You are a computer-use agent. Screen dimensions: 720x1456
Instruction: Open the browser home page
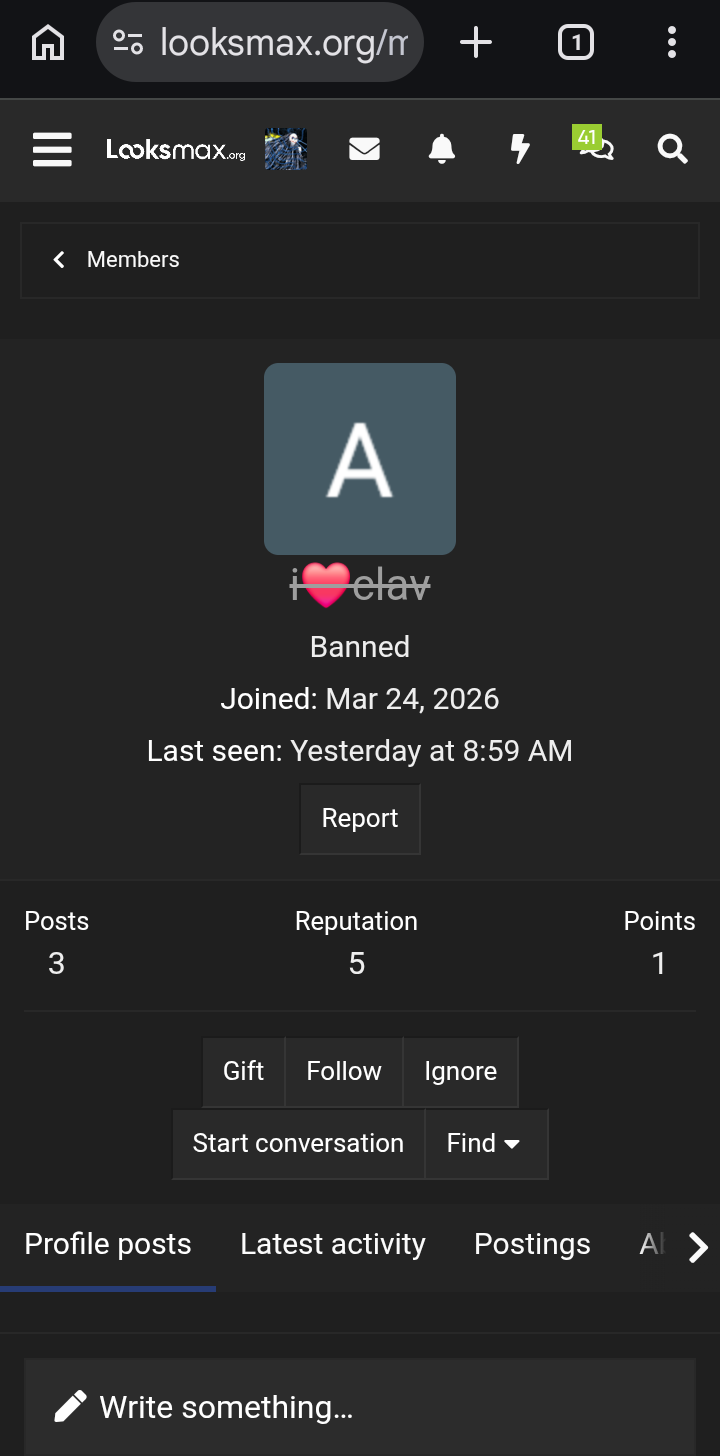click(x=48, y=42)
